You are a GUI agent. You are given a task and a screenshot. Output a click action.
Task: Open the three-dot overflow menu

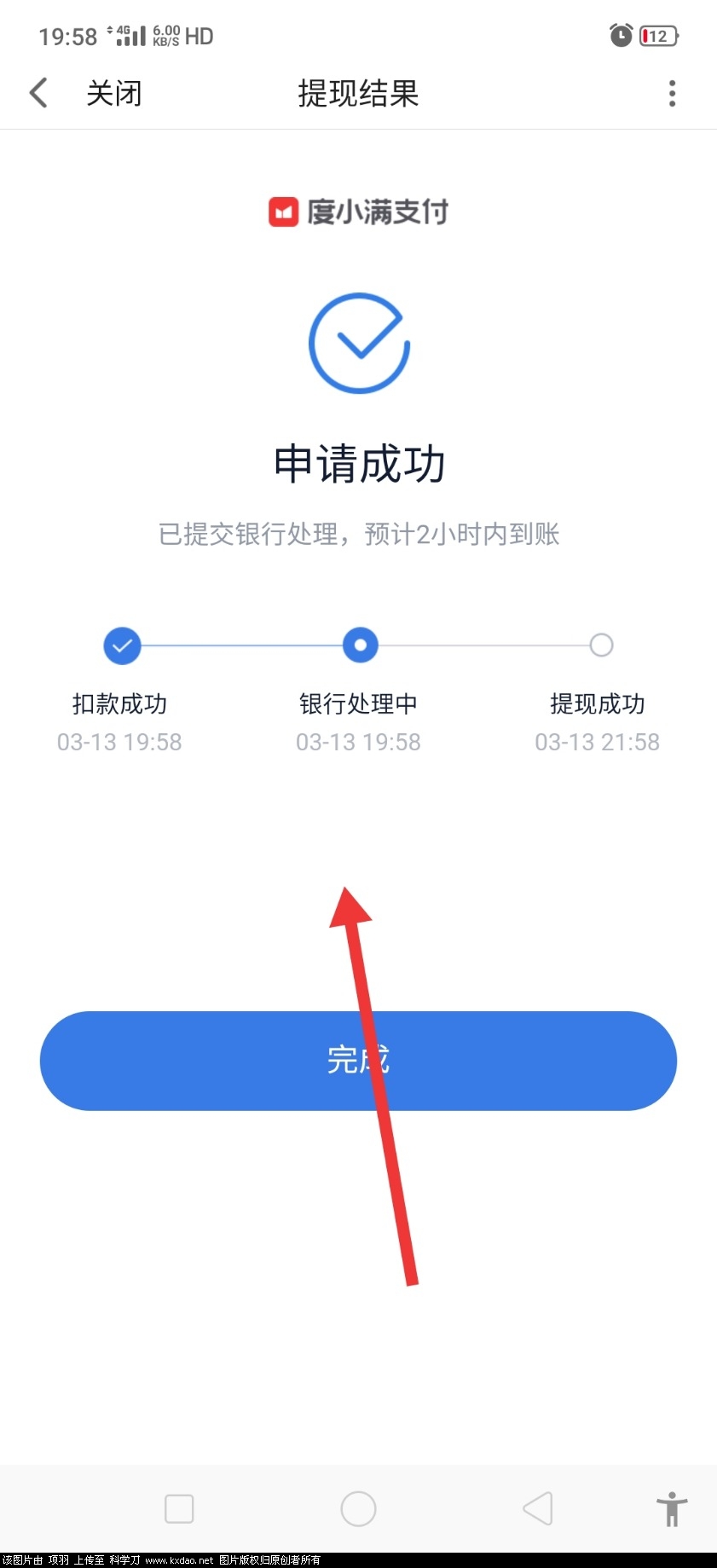672,93
